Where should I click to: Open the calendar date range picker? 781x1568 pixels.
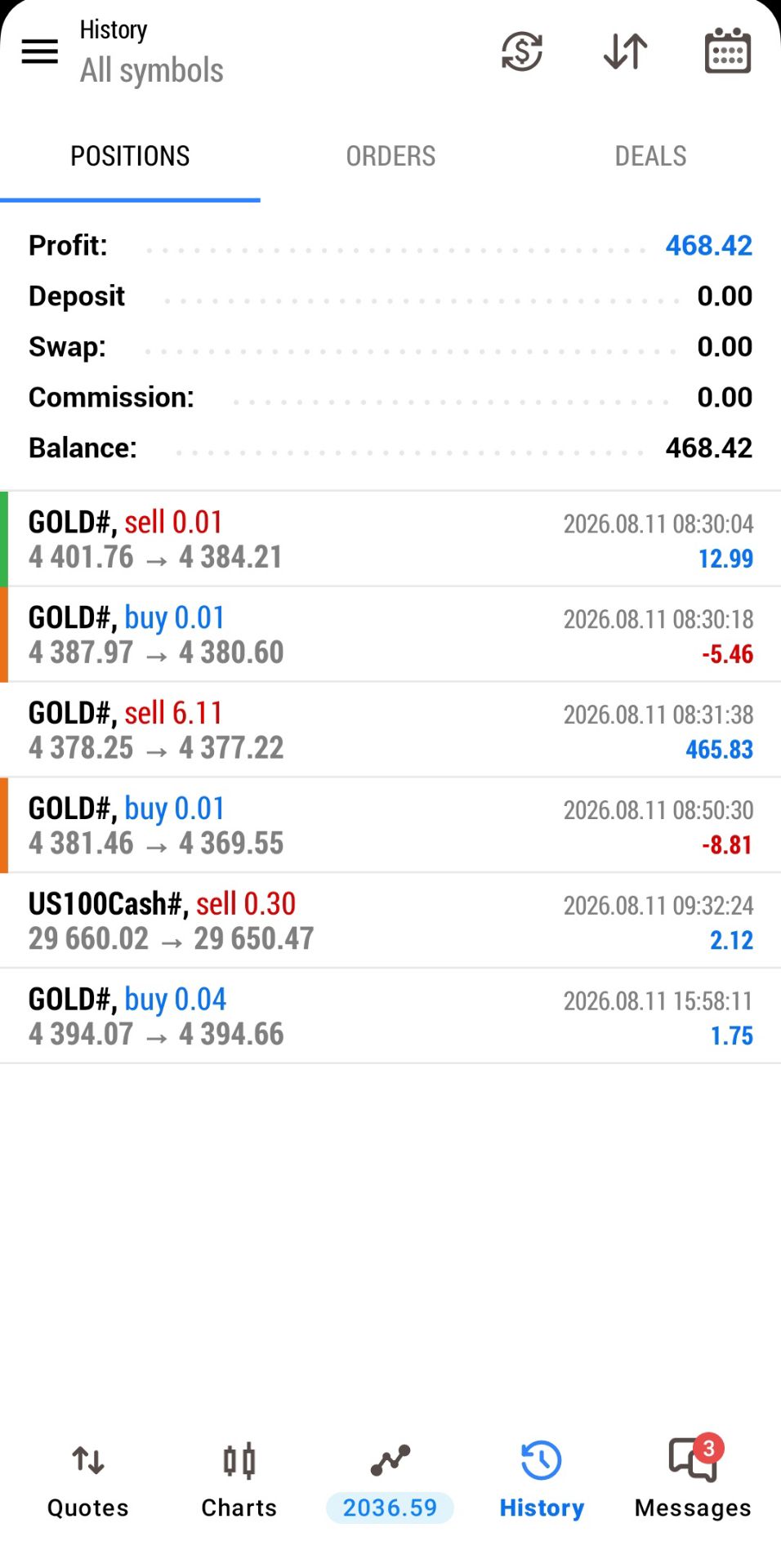(727, 51)
